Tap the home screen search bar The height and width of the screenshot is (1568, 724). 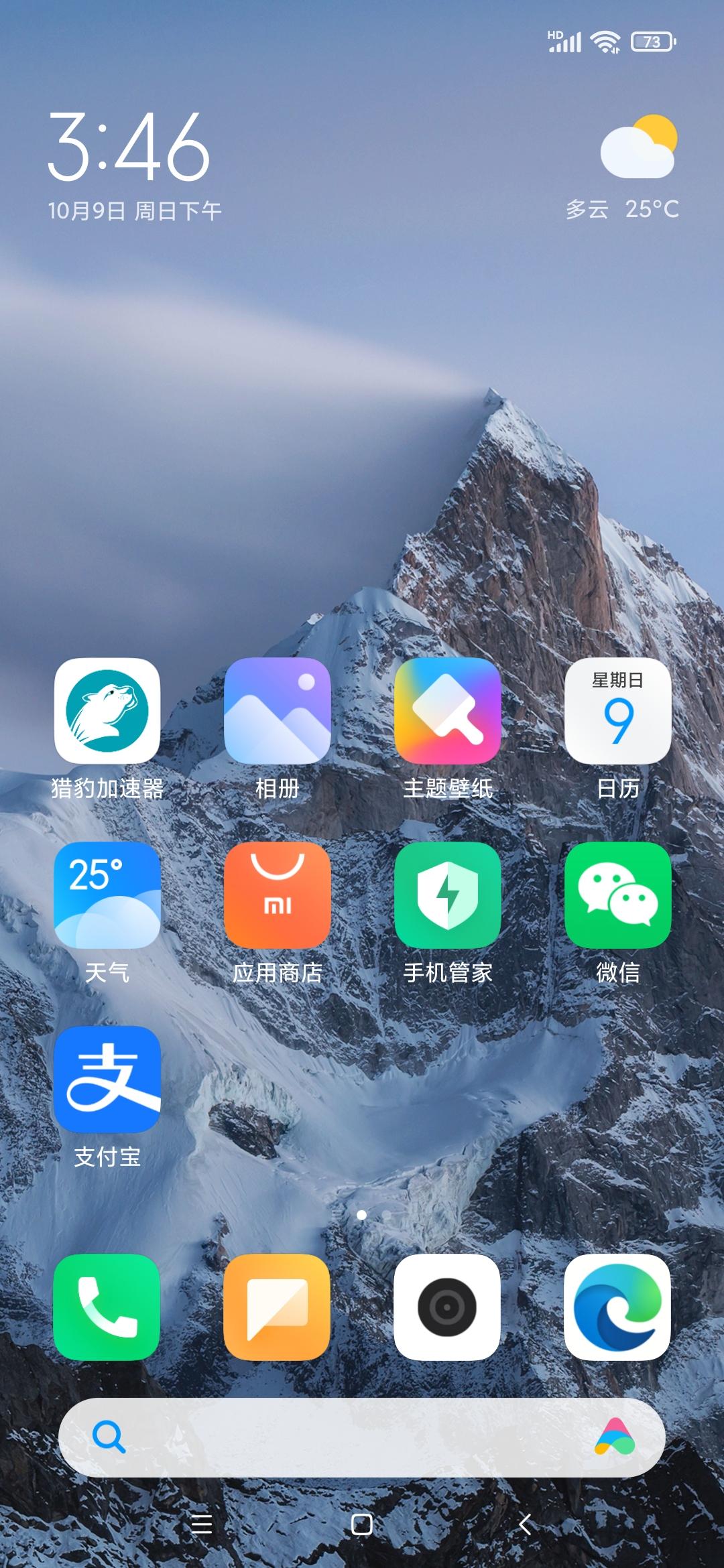349,1437
